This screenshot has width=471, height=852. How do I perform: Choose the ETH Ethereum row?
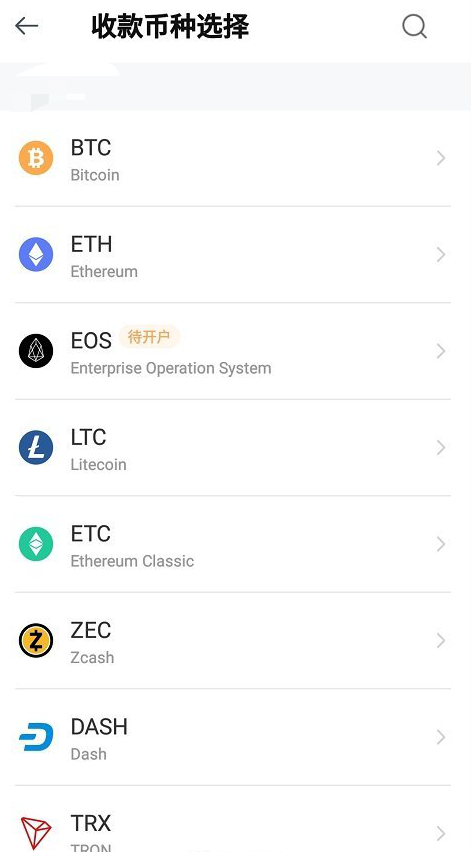coord(233,255)
